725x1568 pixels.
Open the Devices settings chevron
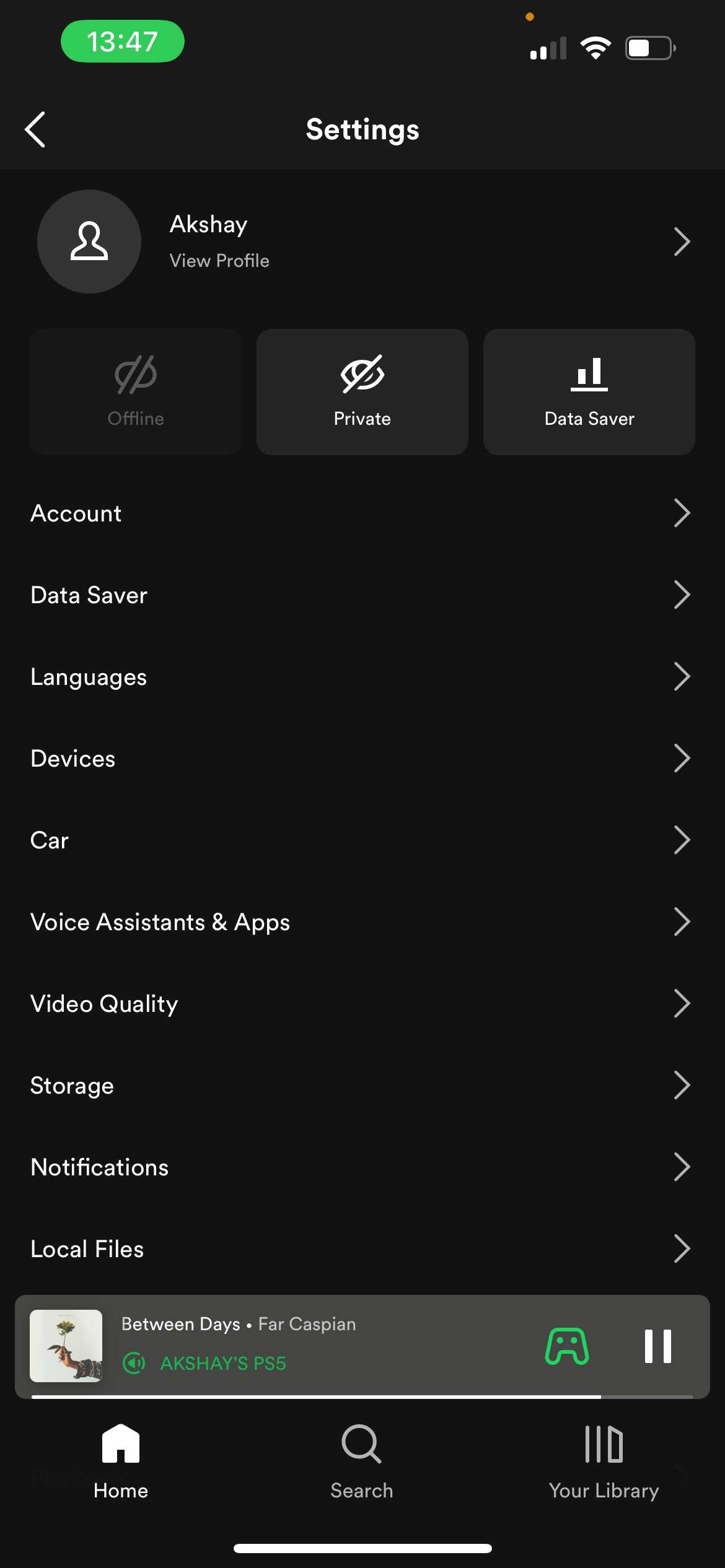click(682, 758)
